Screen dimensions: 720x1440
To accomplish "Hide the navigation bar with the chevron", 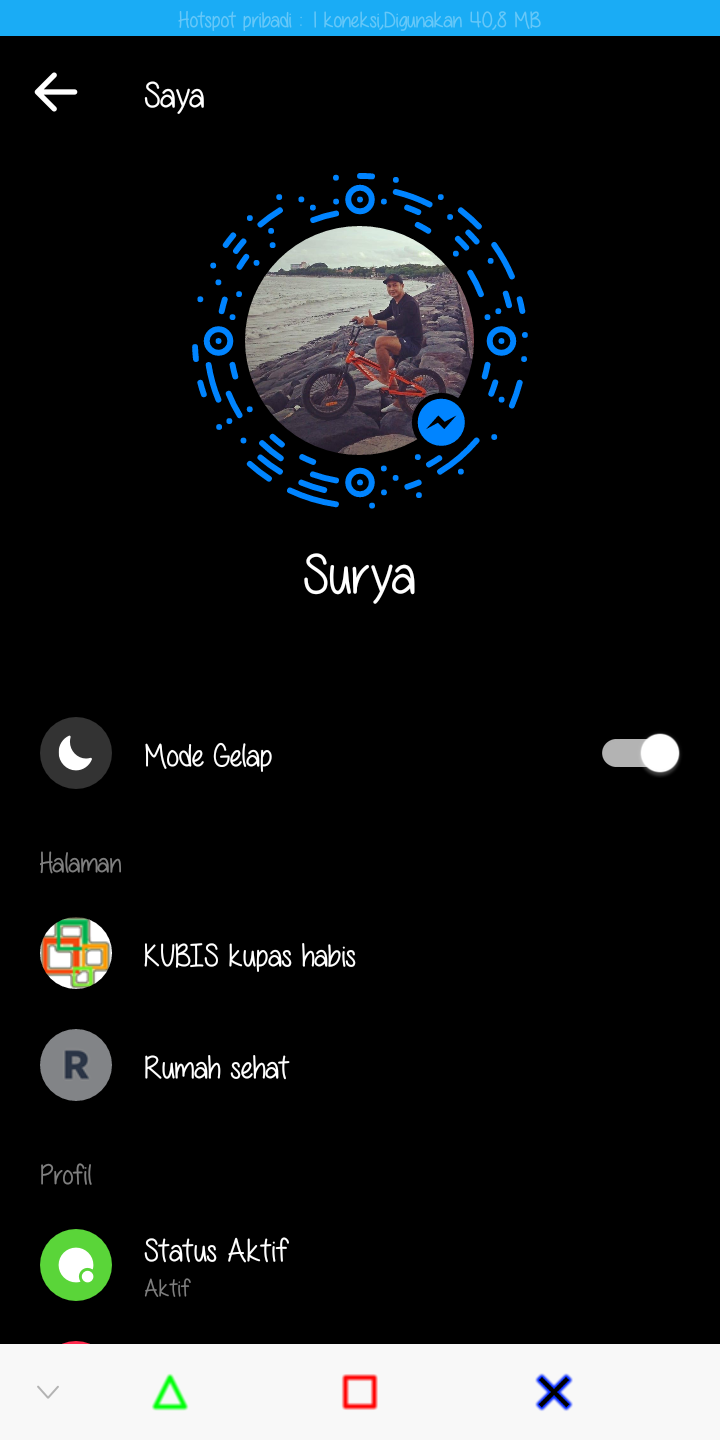I will click(x=48, y=1392).
